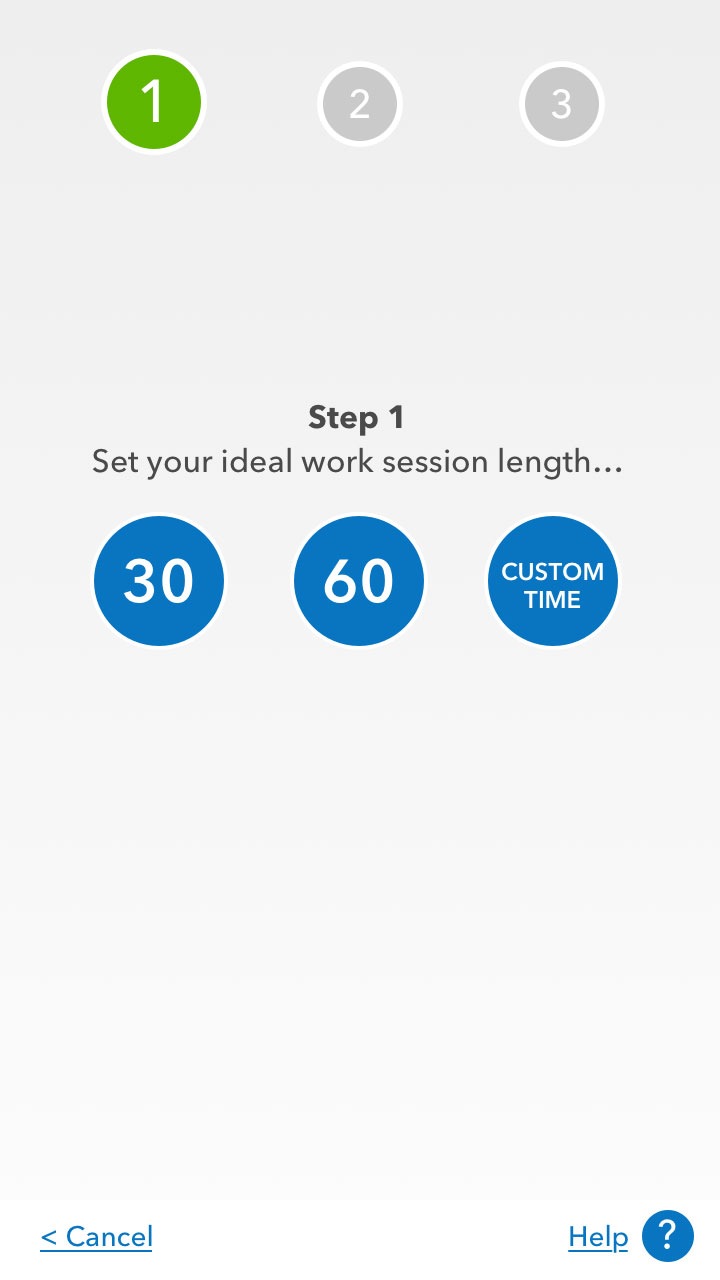Tap the question mark help icon
The height and width of the screenshot is (1280, 720).
coord(667,1236)
